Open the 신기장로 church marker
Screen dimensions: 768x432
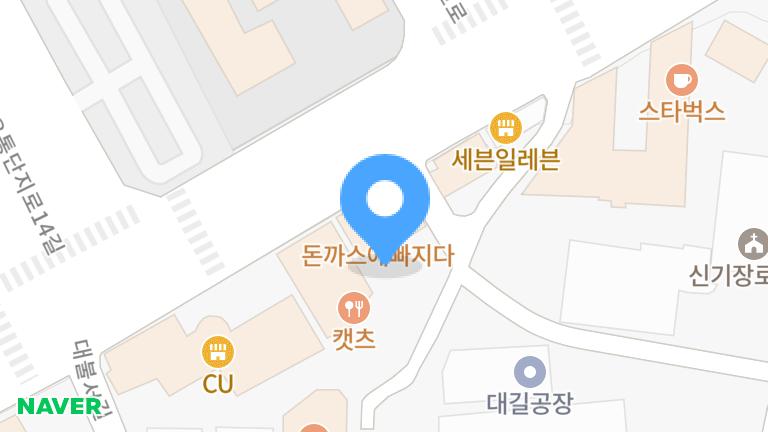752,243
